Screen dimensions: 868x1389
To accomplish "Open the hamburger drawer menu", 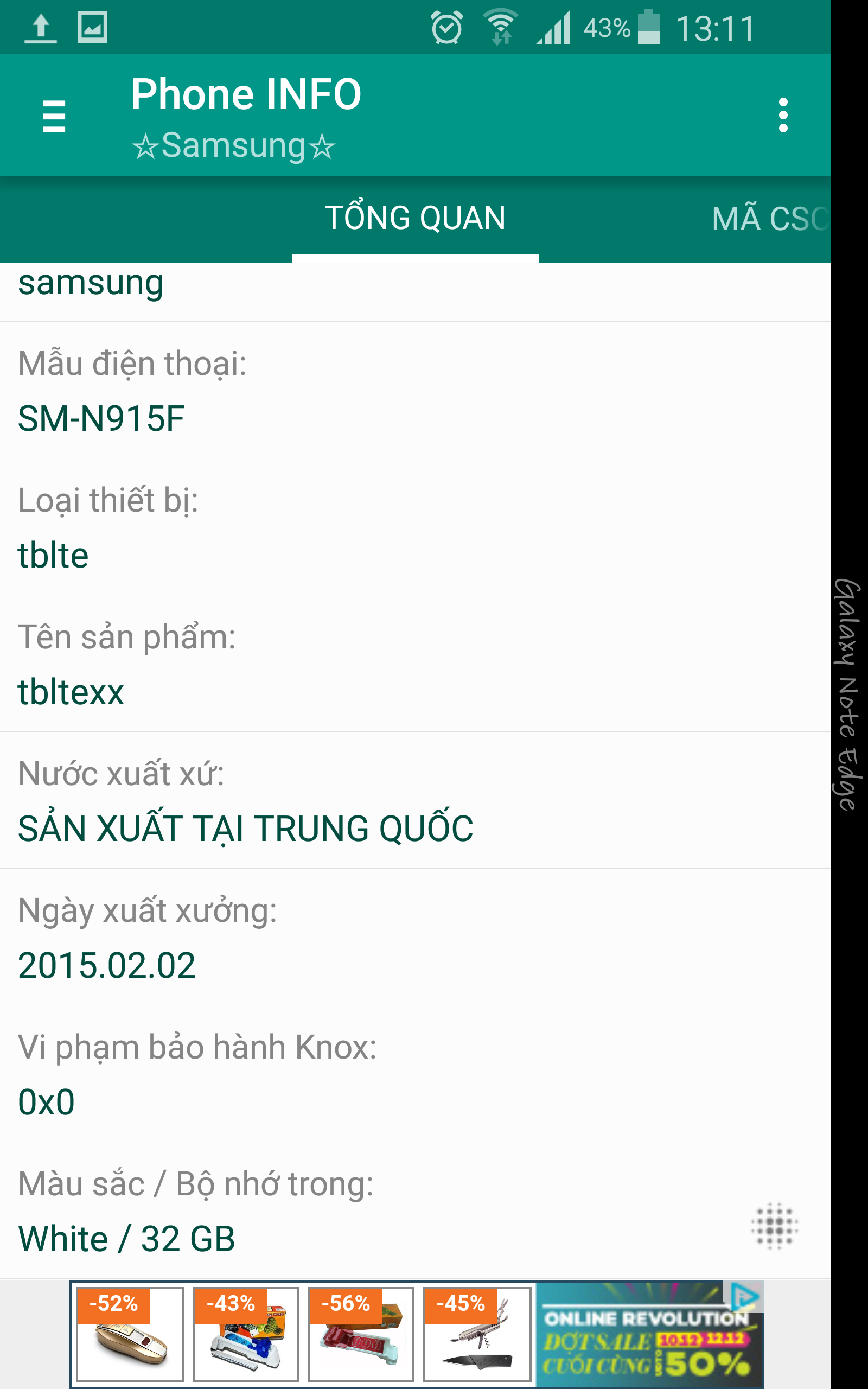I will (54, 117).
